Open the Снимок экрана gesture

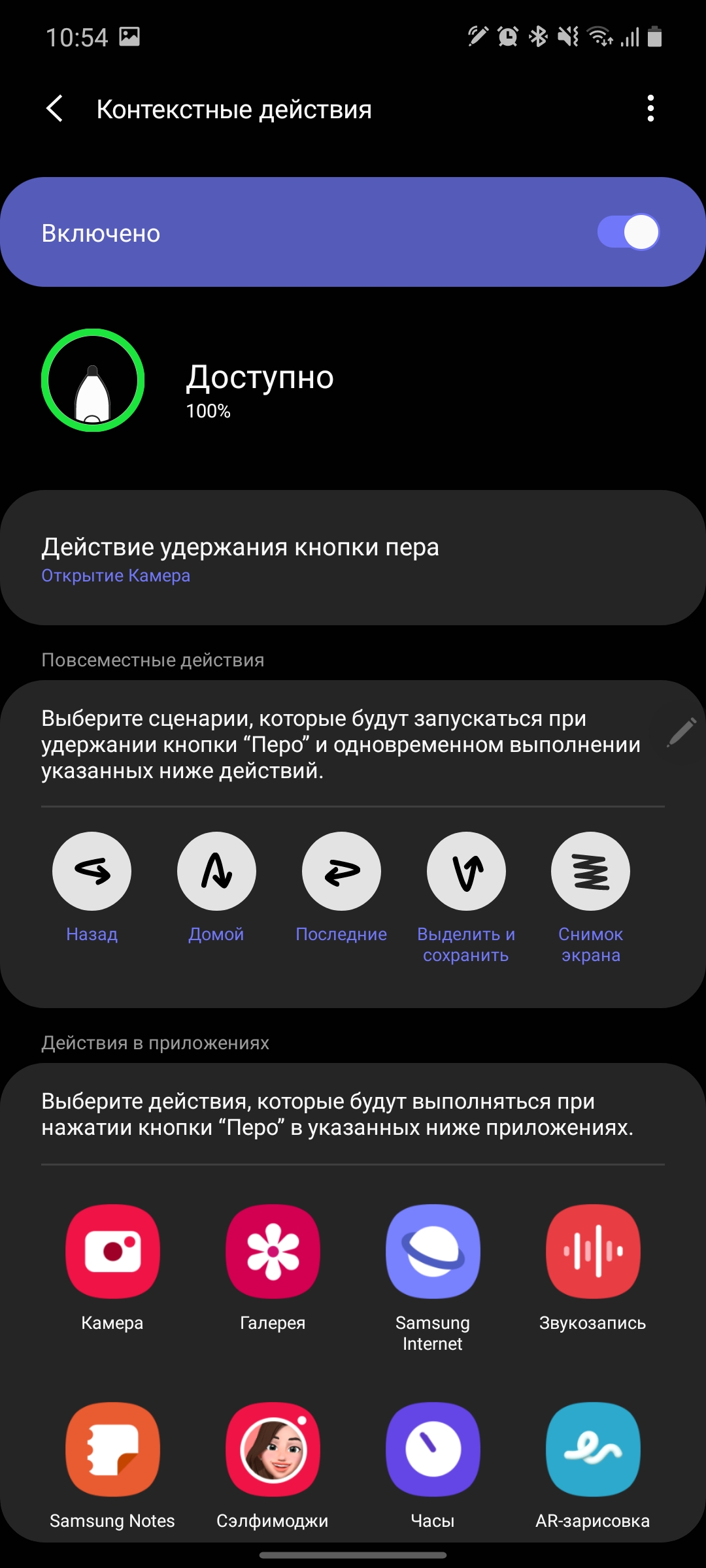[590, 872]
